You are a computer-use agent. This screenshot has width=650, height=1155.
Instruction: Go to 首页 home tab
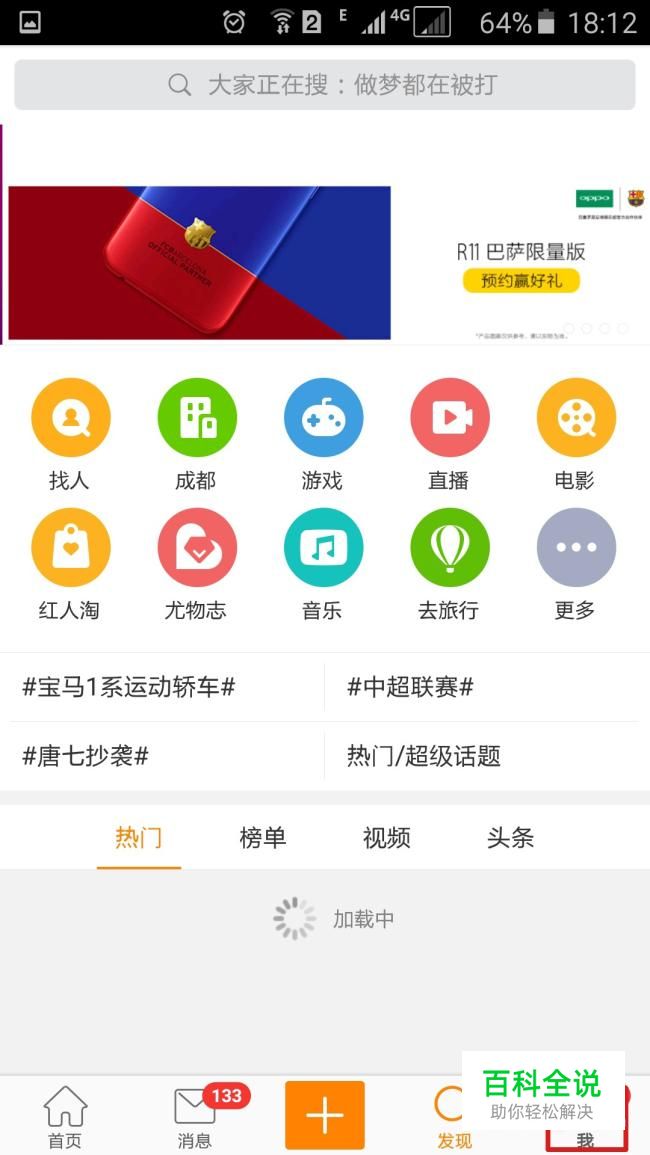coord(65,1117)
